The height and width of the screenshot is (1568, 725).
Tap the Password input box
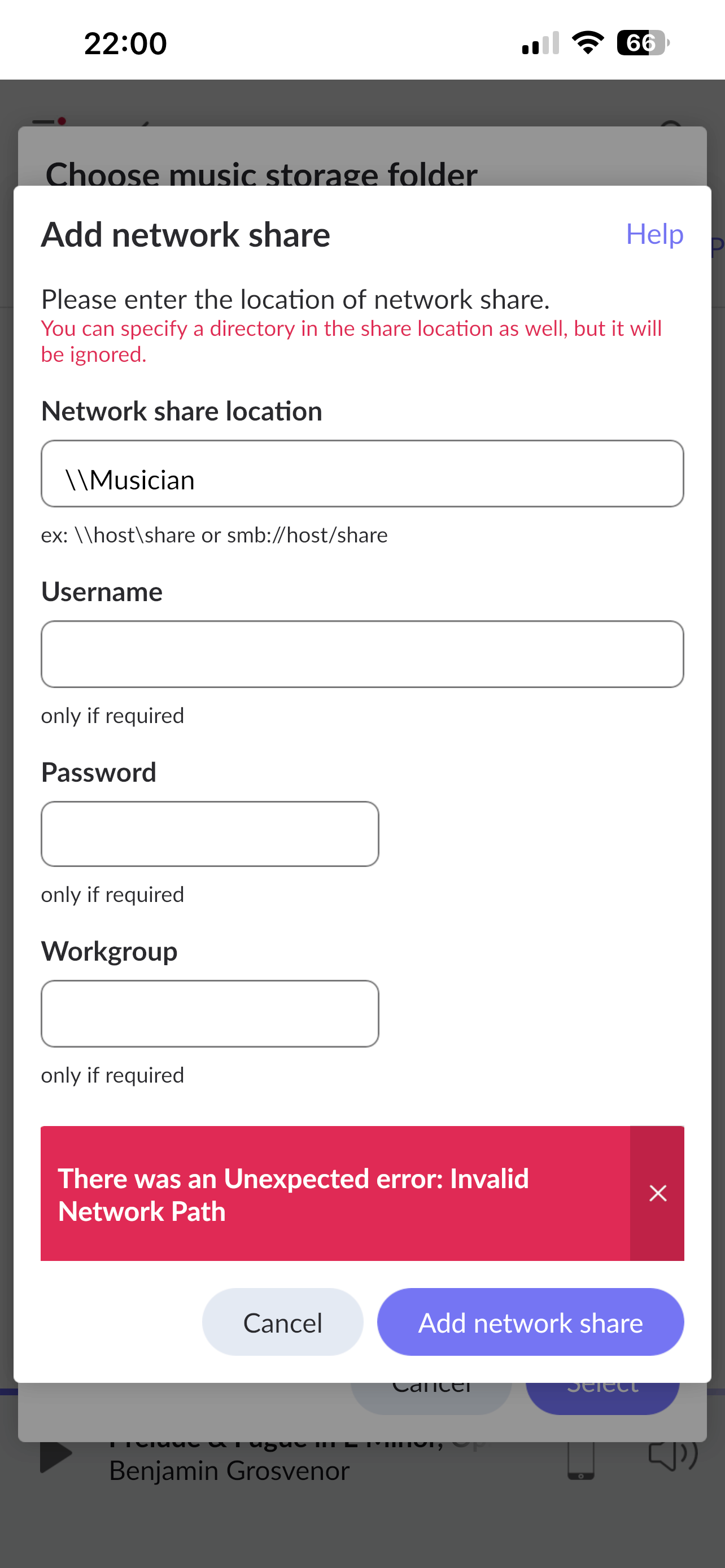coord(210,834)
